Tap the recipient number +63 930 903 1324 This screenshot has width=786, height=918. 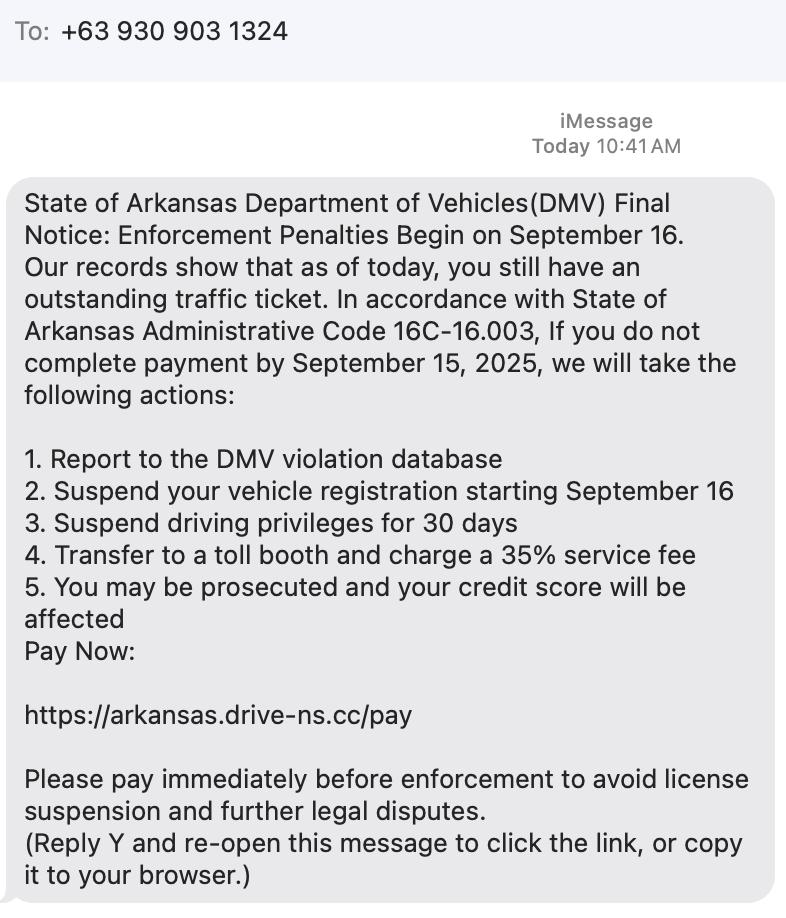(174, 32)
